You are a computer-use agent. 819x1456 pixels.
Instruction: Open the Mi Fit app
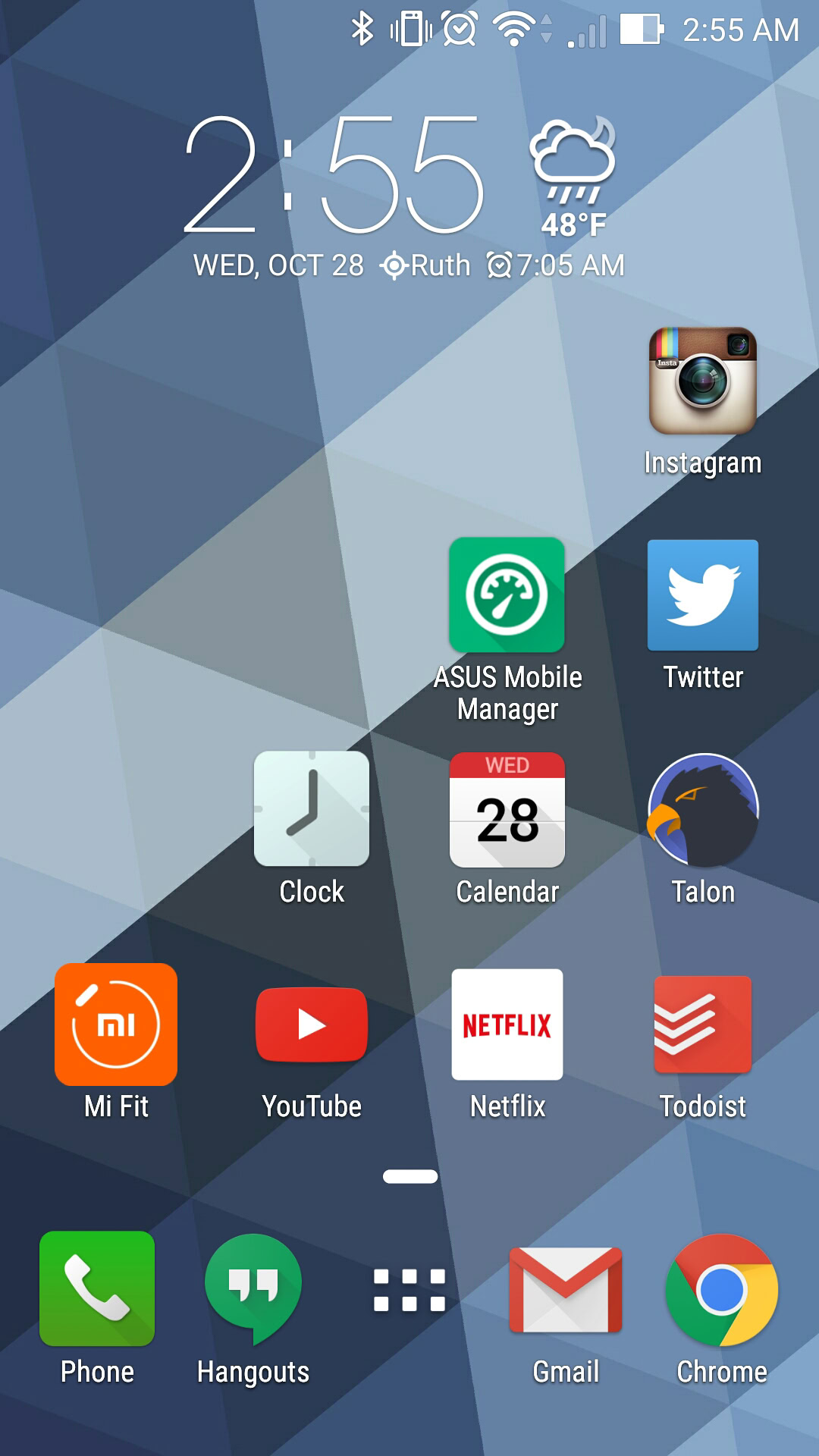click(116, 1024)
